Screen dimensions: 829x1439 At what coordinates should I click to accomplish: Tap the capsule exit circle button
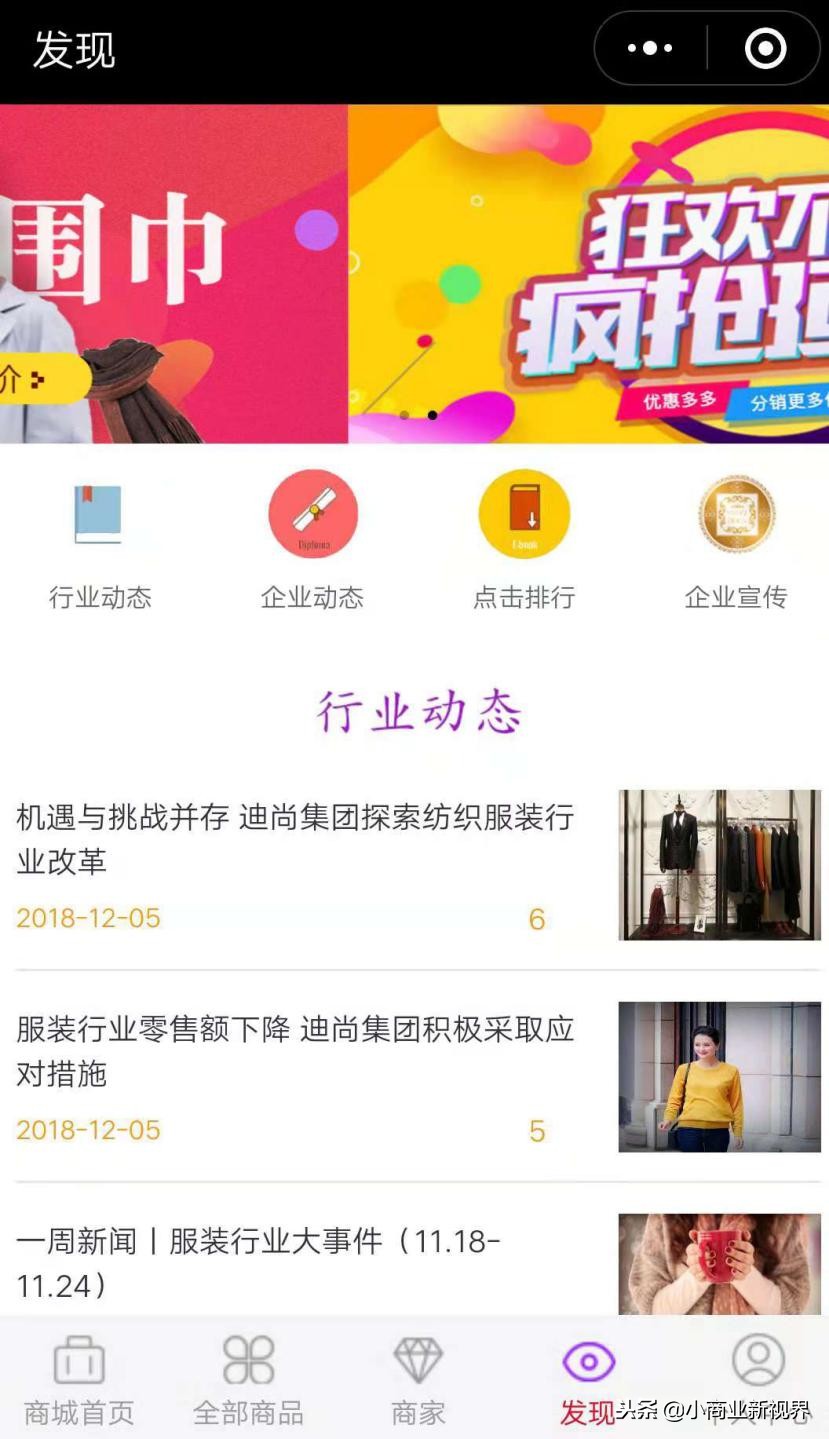tap(764, 47)
